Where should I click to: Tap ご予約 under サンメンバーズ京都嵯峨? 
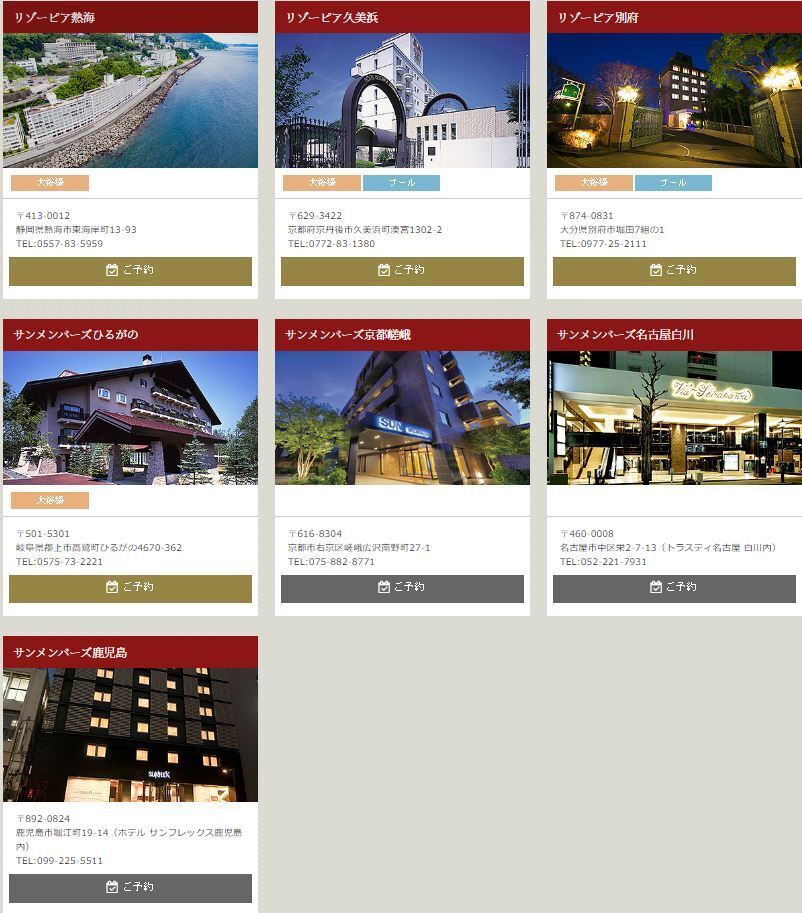point(402,588)
